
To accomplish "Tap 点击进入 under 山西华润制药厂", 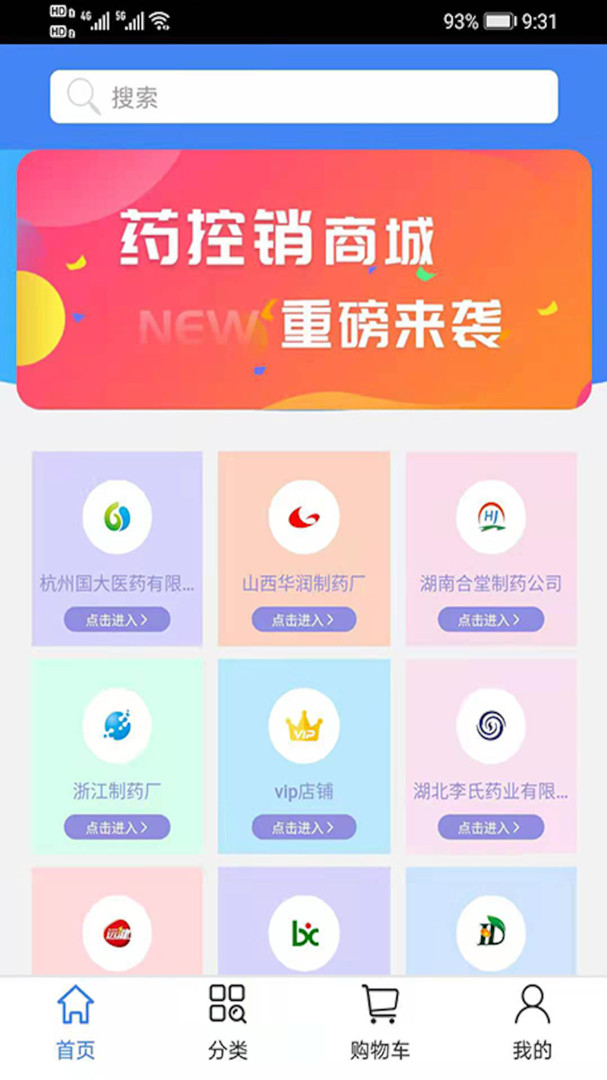I will click(303, 620).
